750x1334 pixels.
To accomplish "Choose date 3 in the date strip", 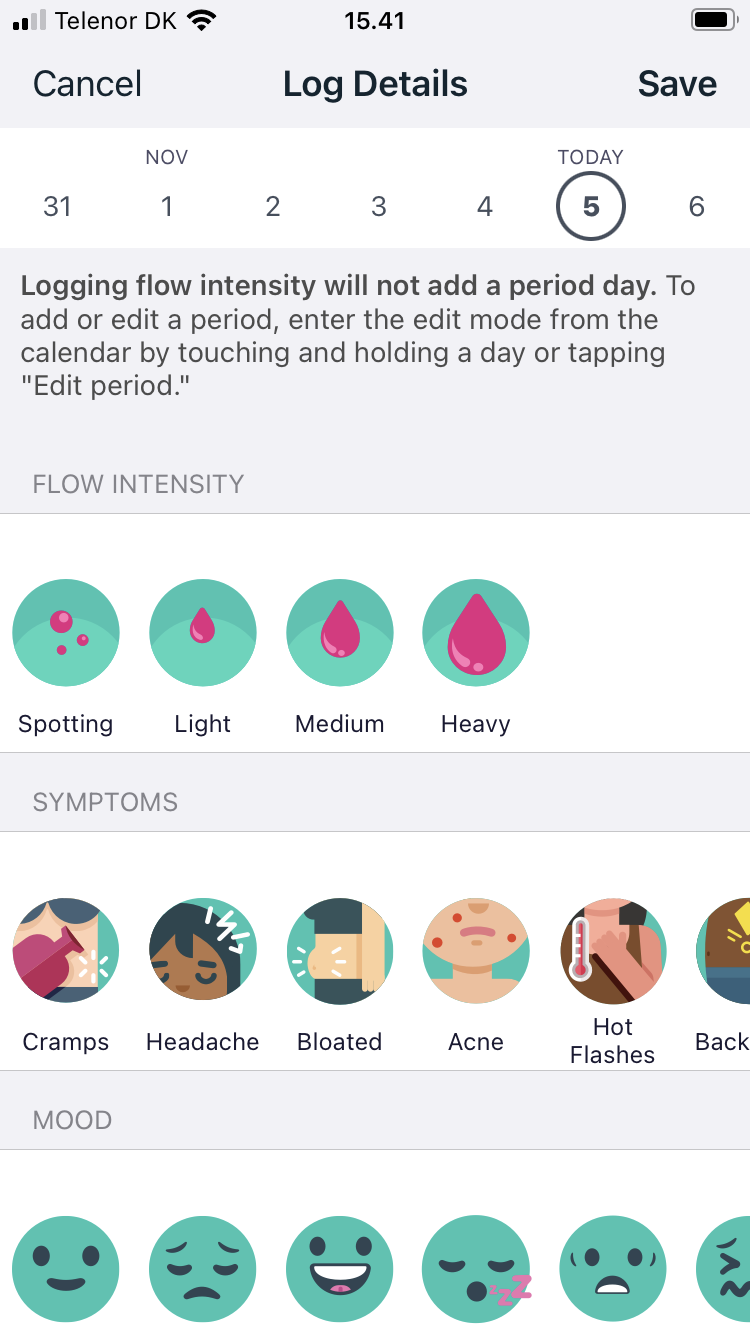I will [379, 207].
